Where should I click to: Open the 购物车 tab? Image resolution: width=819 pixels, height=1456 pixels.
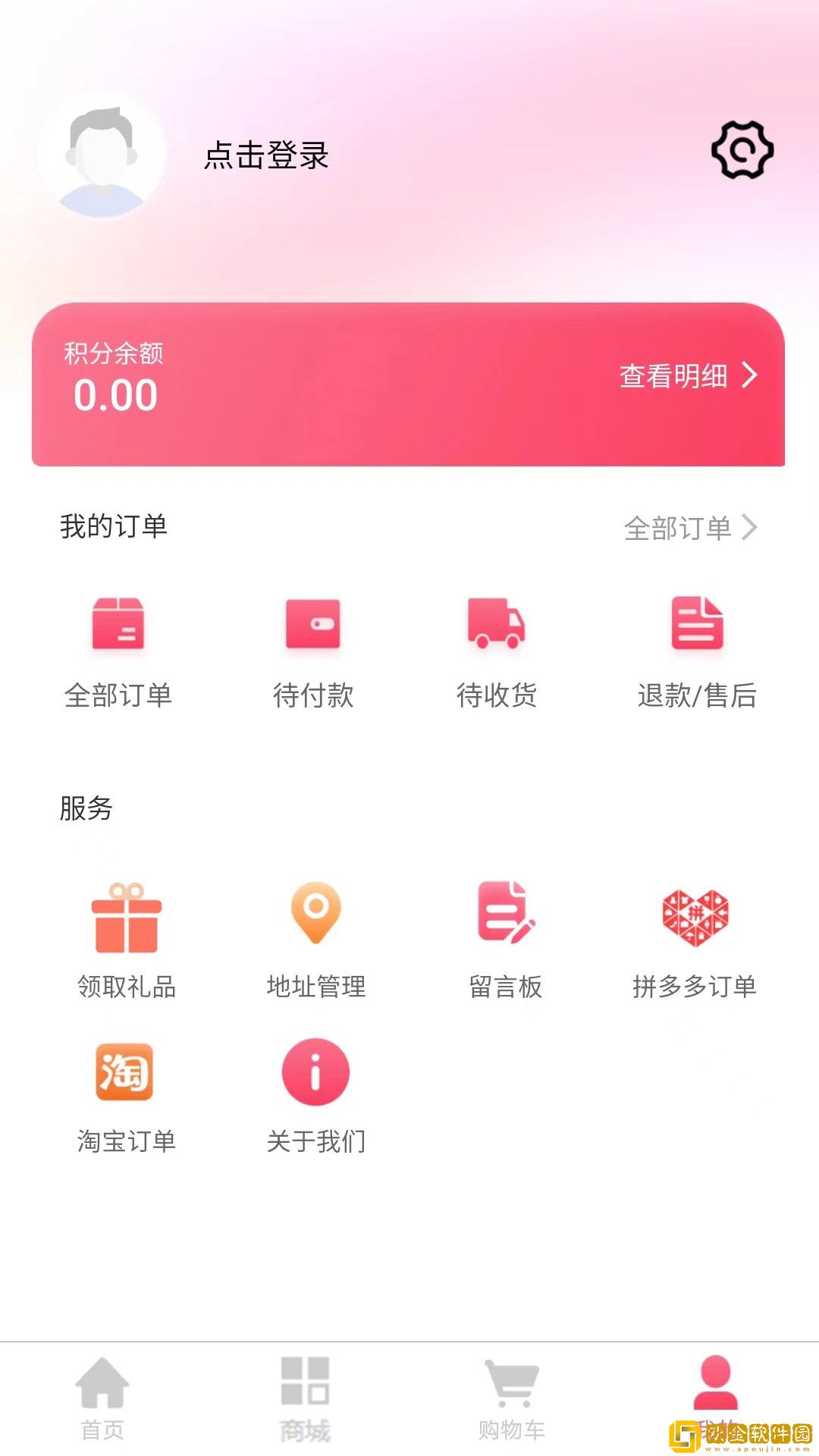[x=510, y=1403]
